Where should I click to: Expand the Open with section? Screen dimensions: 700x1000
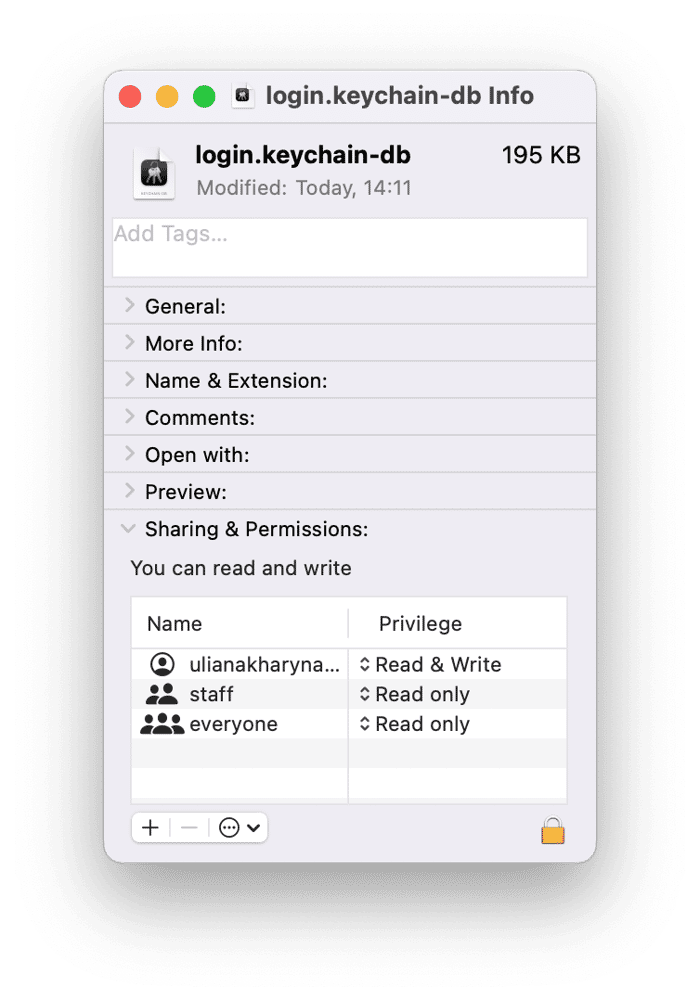point(130,454)
